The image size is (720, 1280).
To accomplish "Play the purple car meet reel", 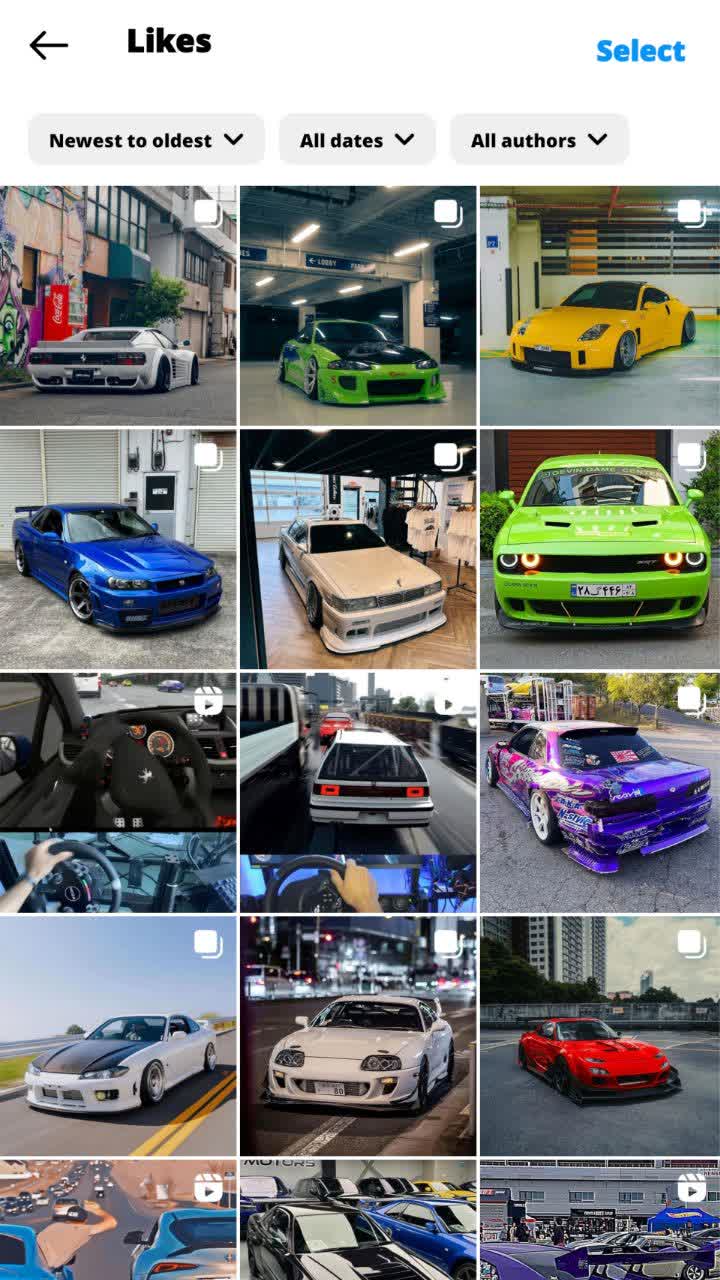I will click(x=599, y=1220).
